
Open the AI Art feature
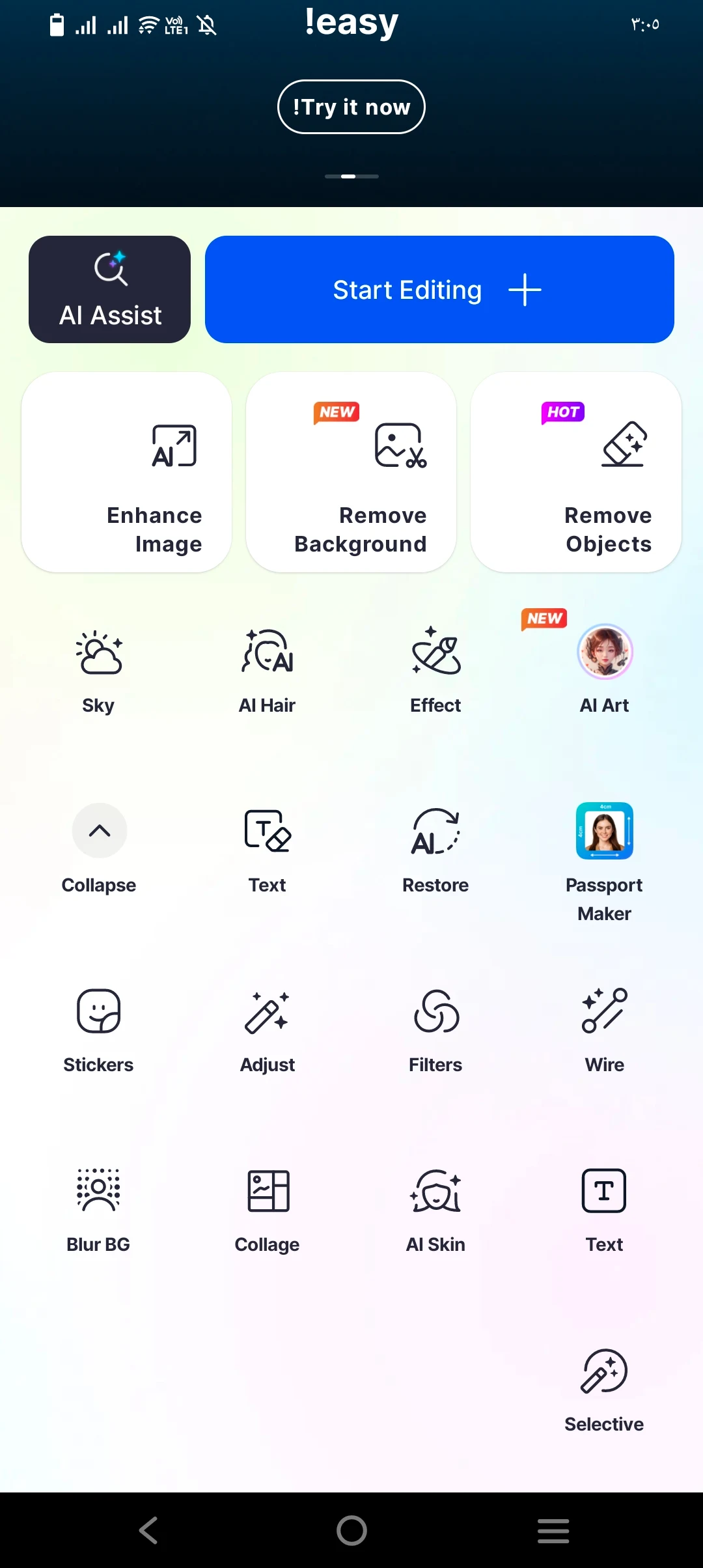604,669
